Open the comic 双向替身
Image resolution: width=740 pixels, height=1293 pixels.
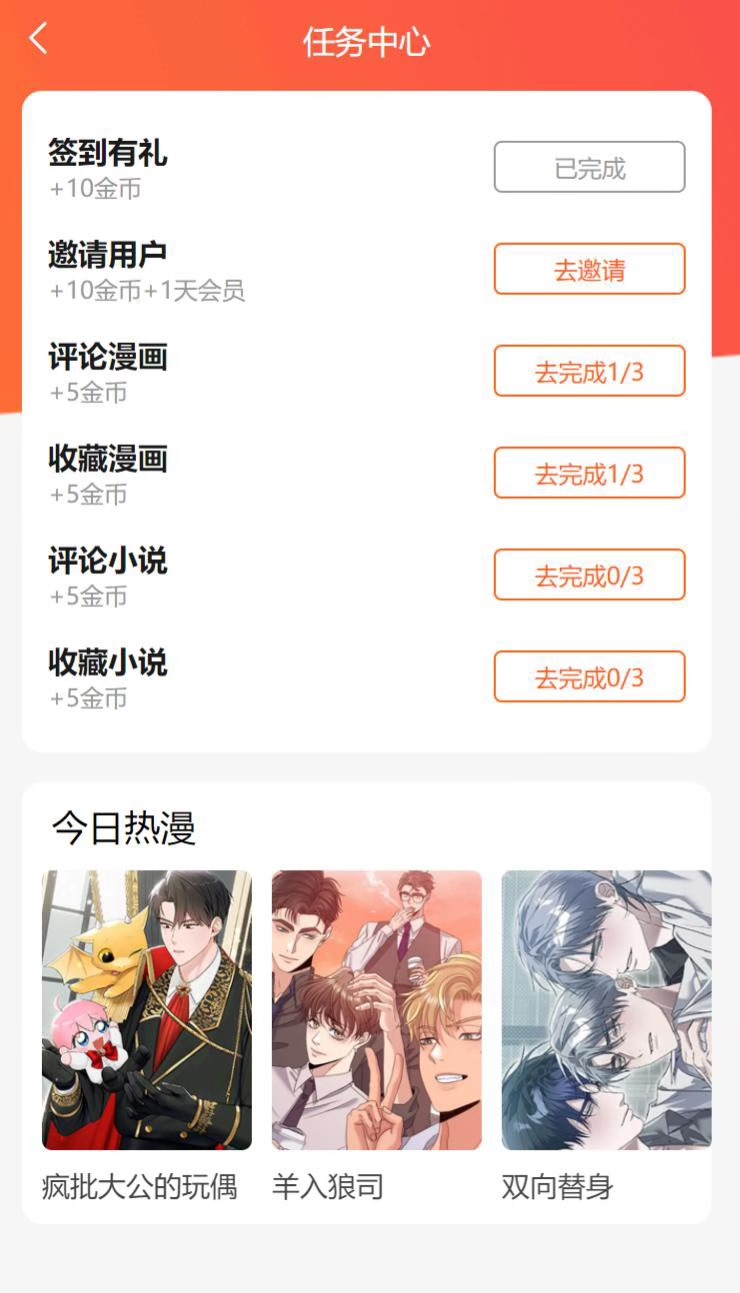coord(606,1010)
